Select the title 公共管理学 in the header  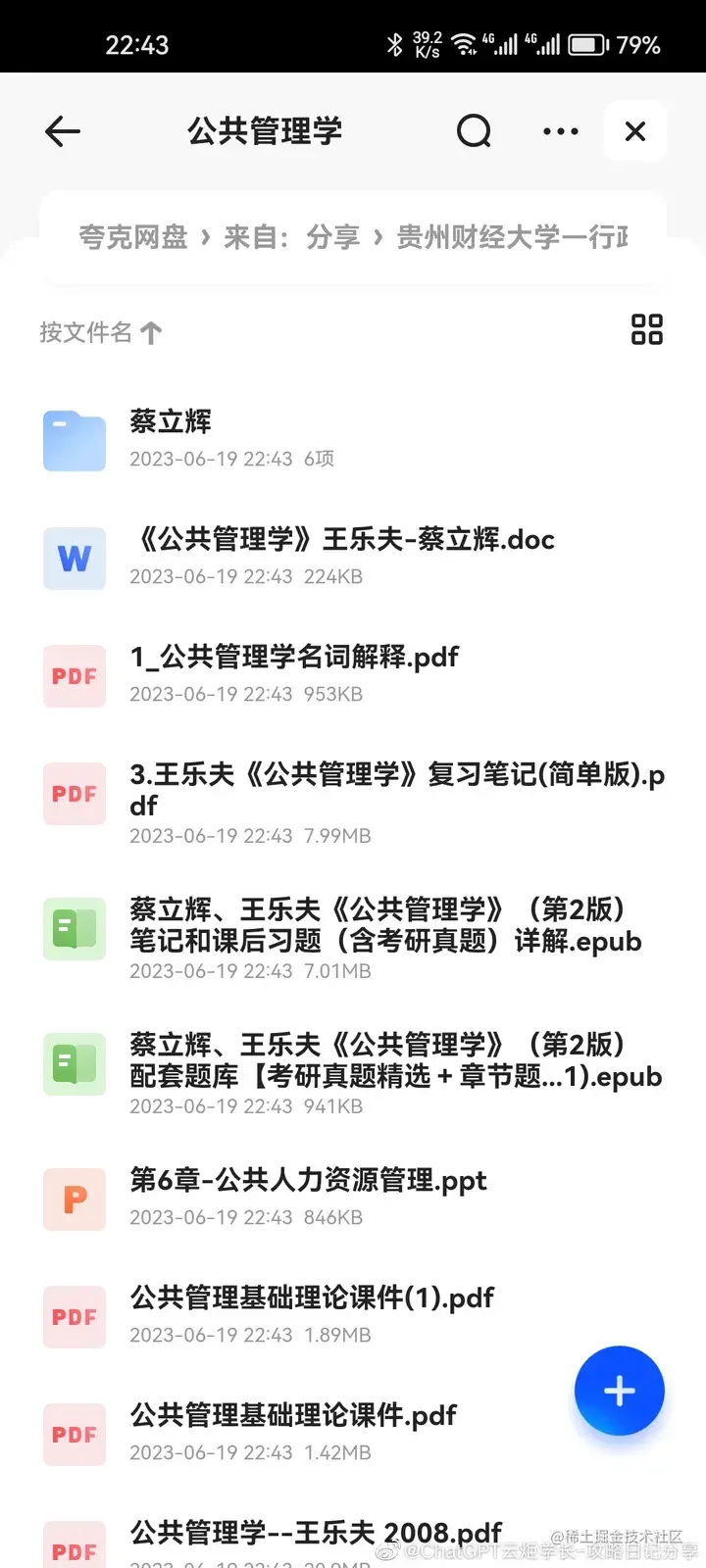(x=263, y=130)
